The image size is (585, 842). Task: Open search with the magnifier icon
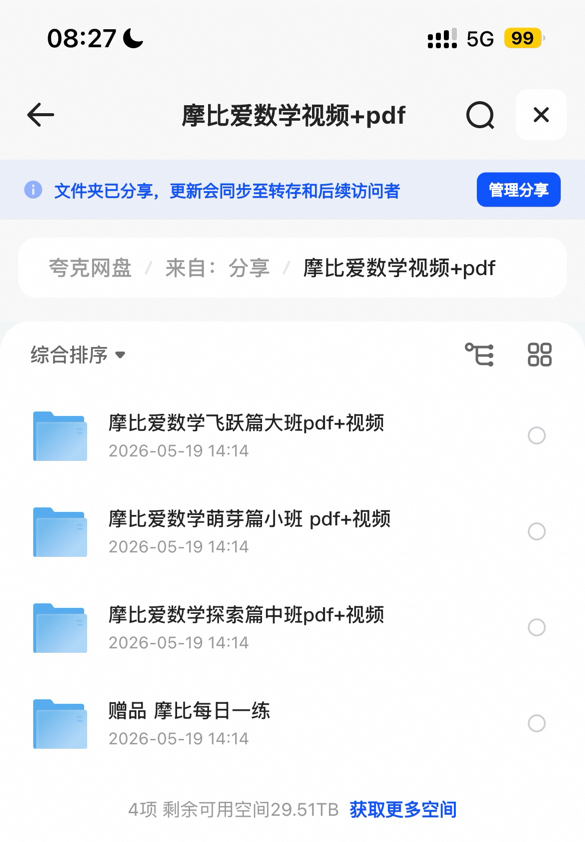(x=480, y=115)
